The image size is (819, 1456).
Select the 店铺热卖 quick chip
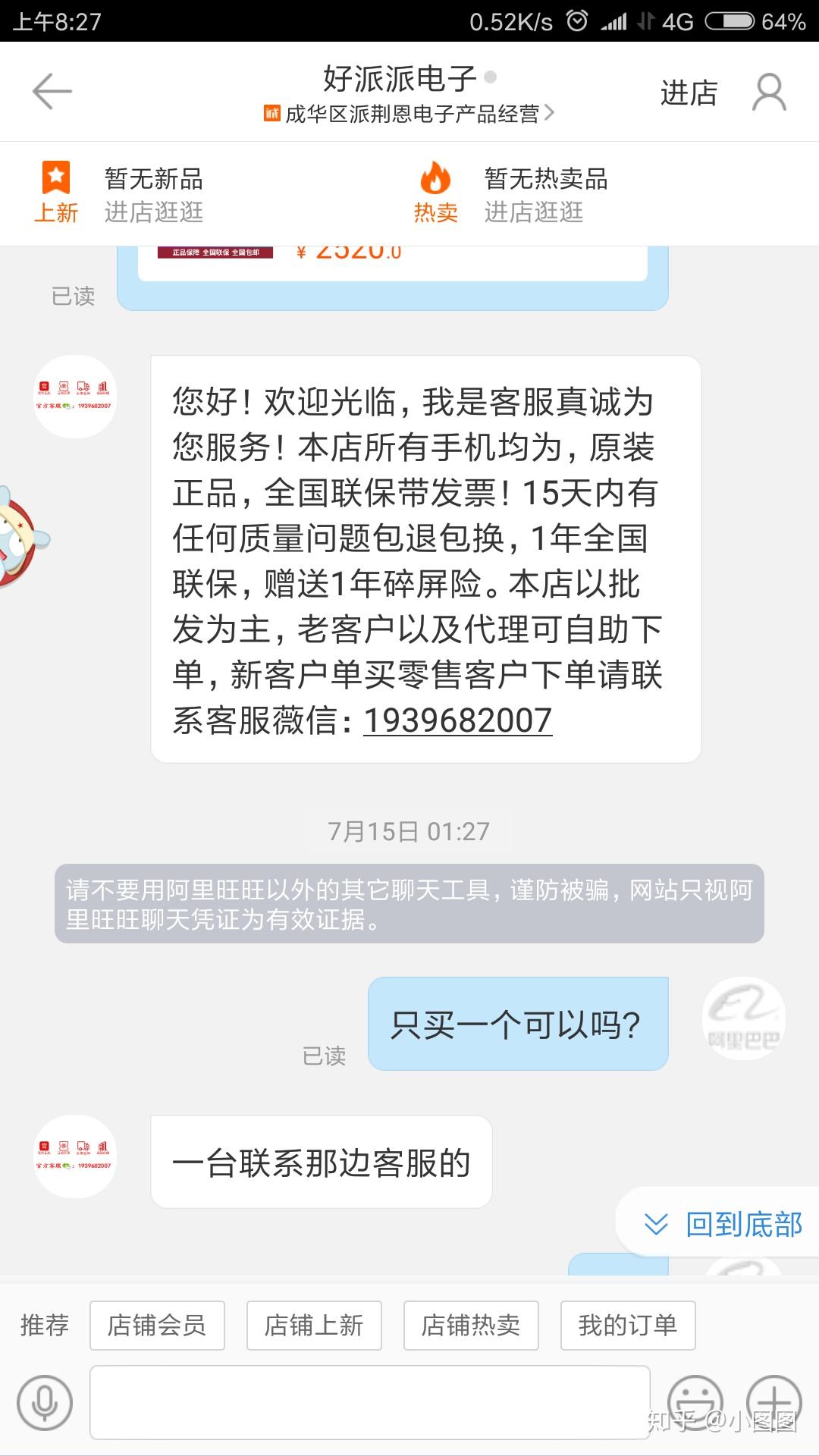[x=471, y=1325]
